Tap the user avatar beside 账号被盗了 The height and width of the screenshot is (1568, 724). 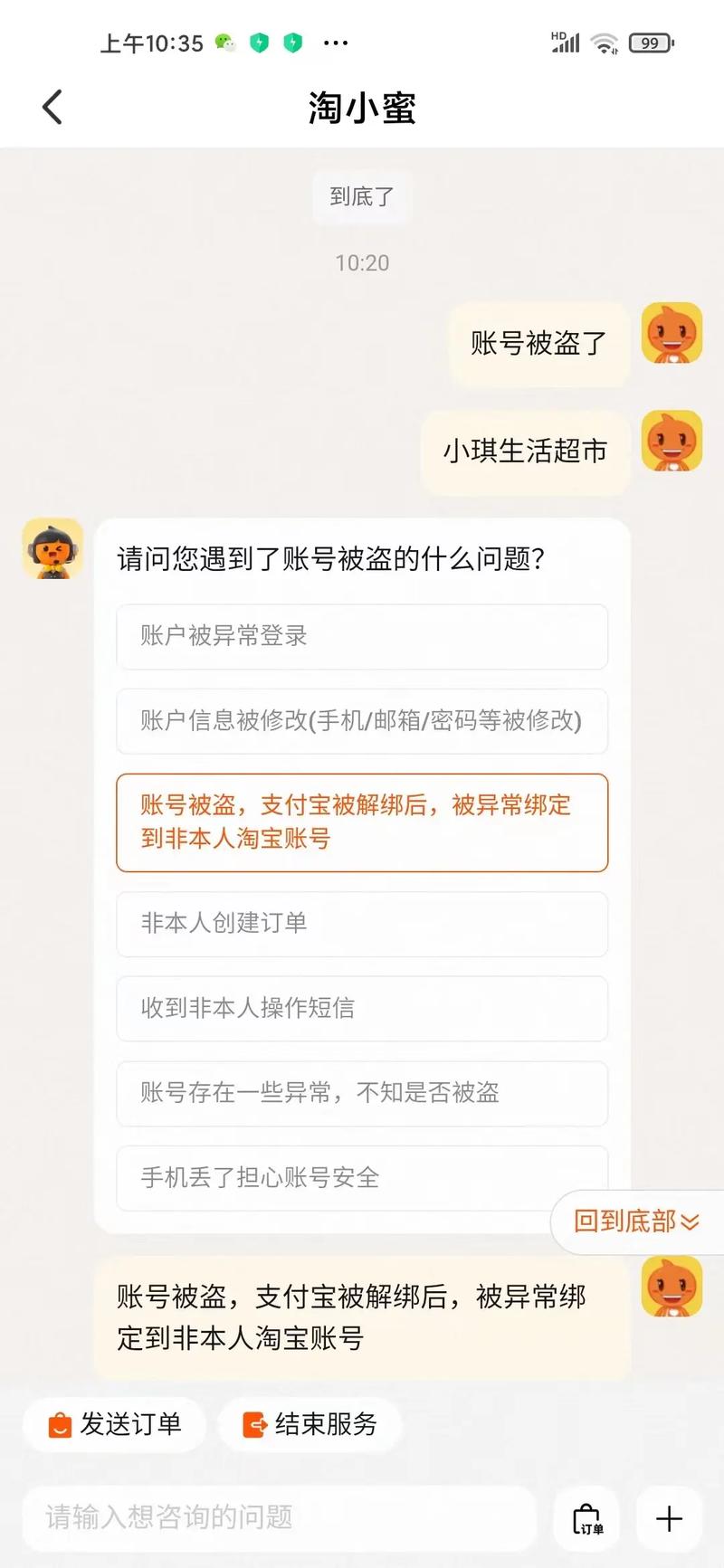coord(672,334)
